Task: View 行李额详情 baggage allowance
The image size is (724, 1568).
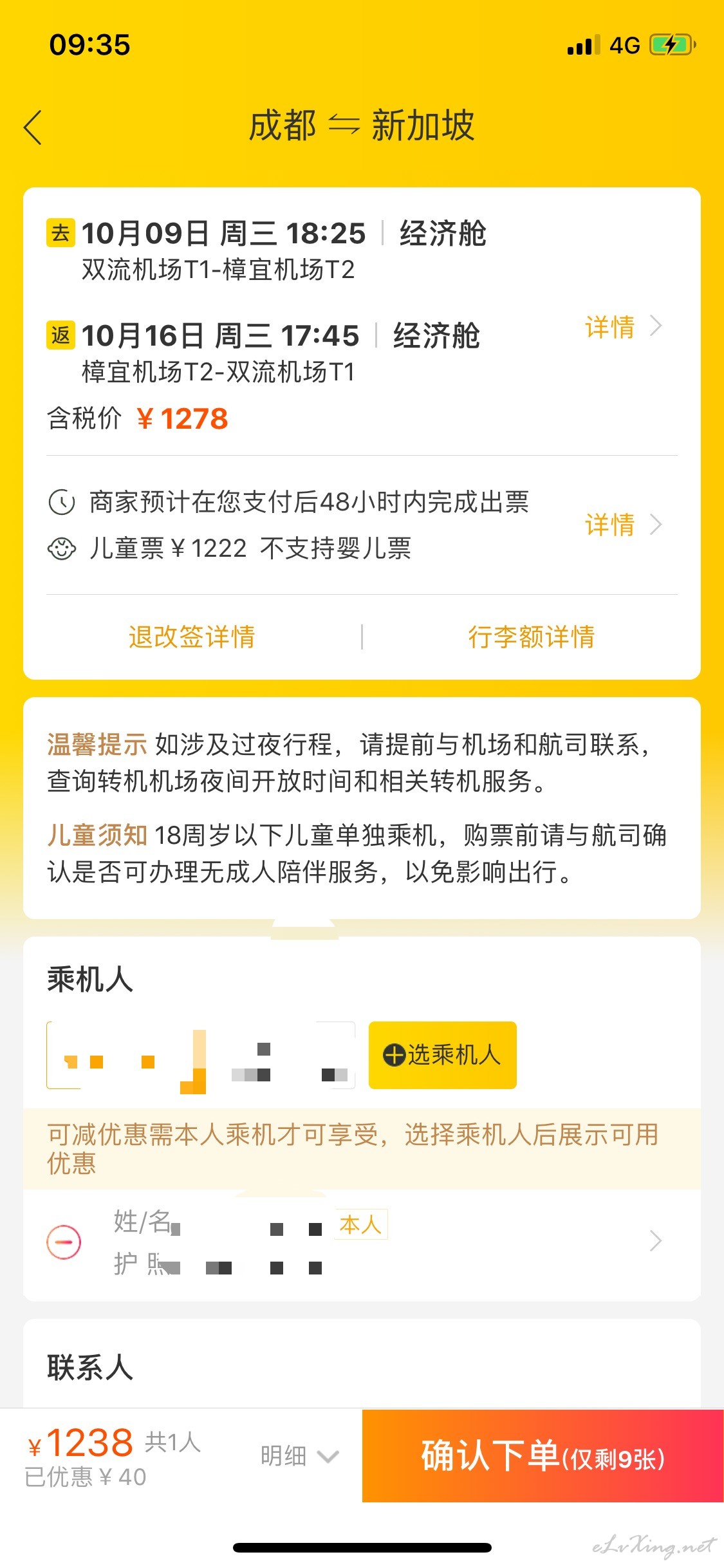Action: click(x=532, y=637)
